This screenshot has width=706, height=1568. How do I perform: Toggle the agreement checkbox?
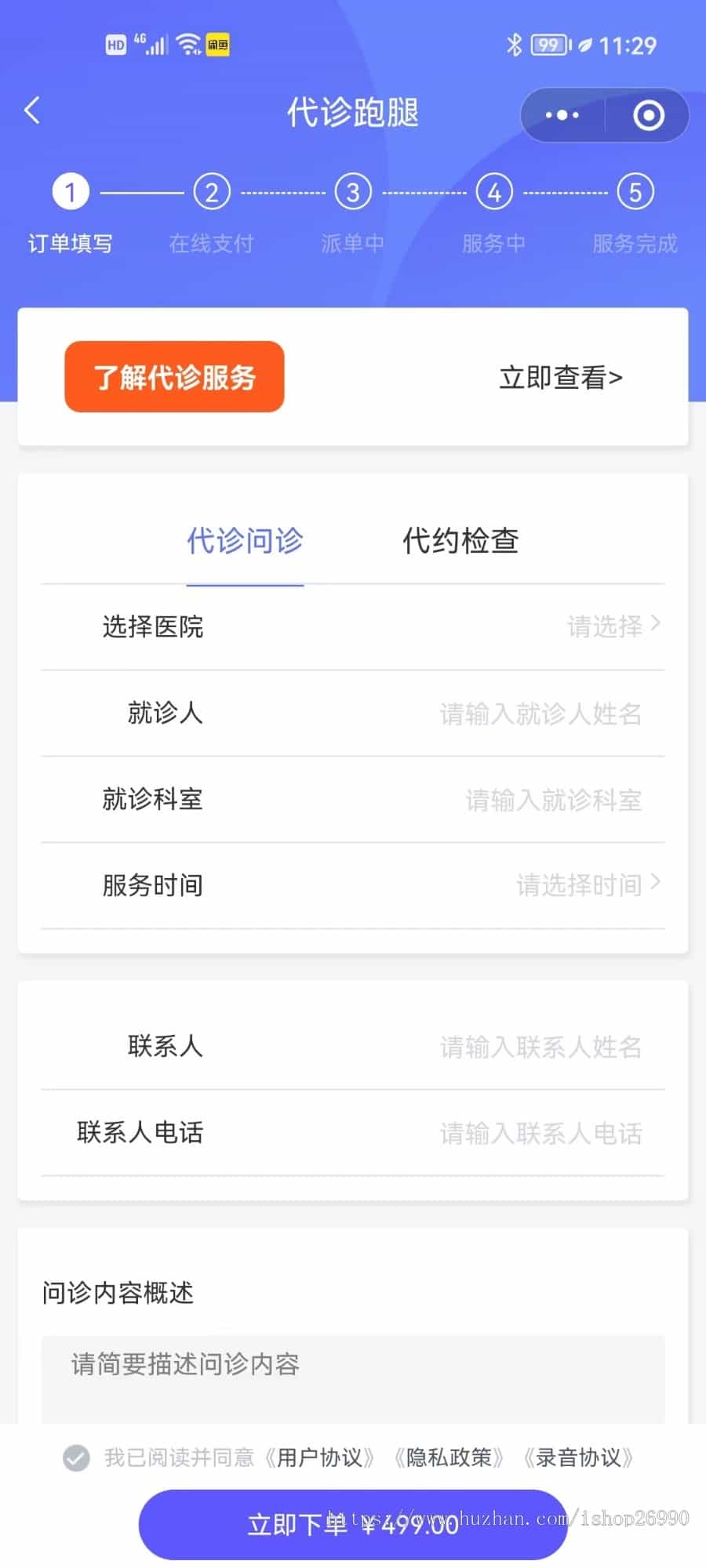point(76,1457)
